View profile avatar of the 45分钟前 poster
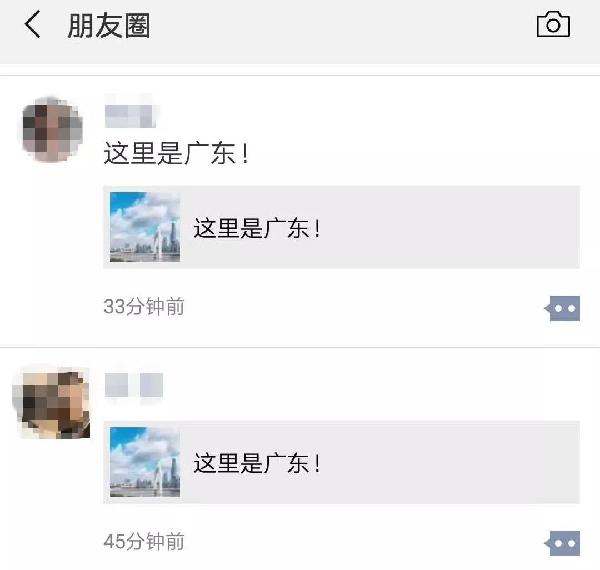This screenshot has width=600, height=570. tap(50, 402)
